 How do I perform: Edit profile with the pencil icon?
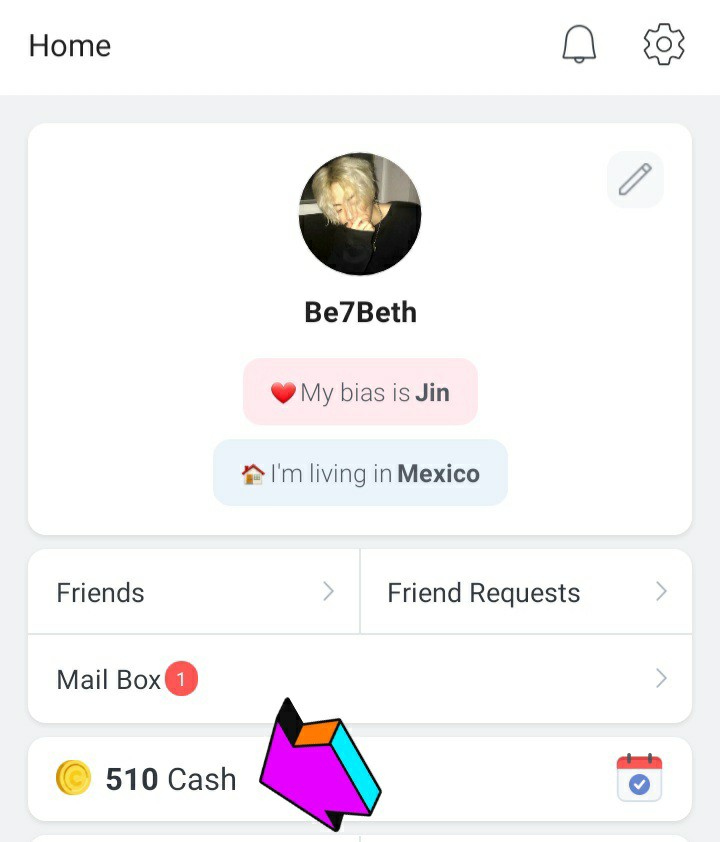635,180
